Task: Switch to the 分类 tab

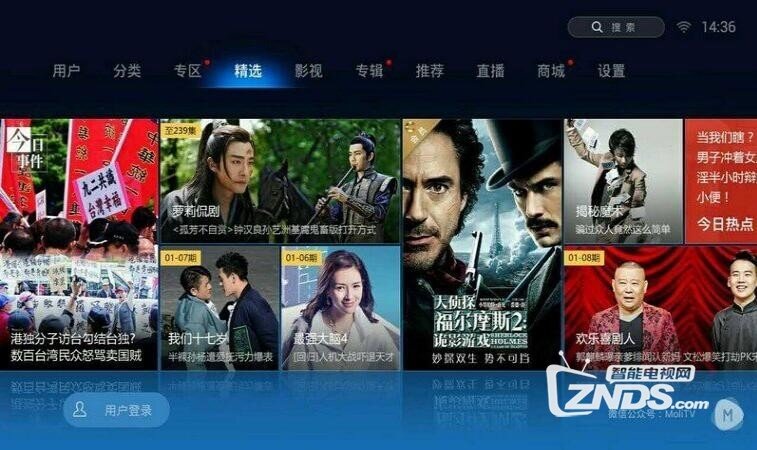Action: tap(127, 71)
